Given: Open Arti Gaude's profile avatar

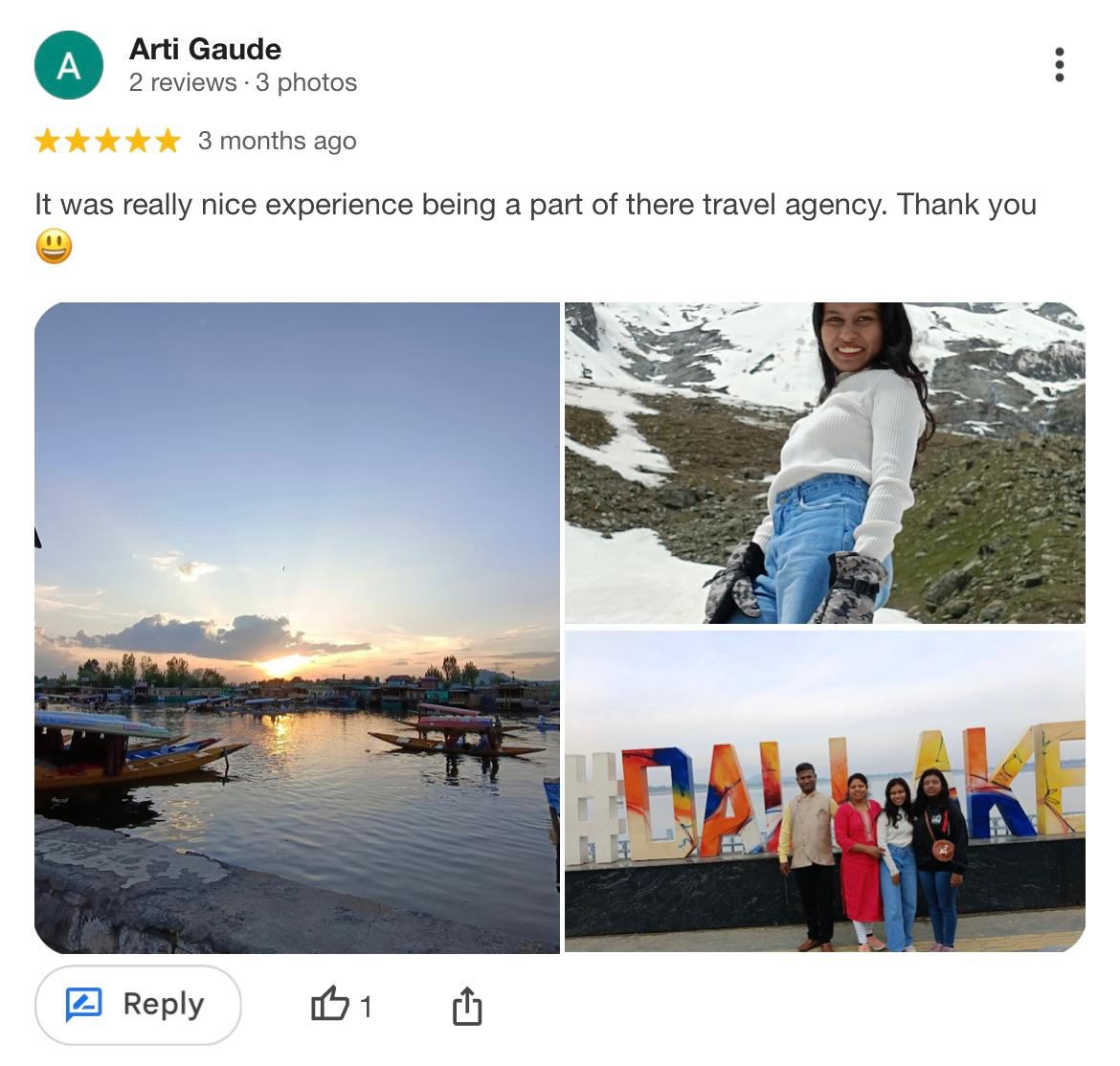Looking at the screenshot, I should (x=68, y=65).
